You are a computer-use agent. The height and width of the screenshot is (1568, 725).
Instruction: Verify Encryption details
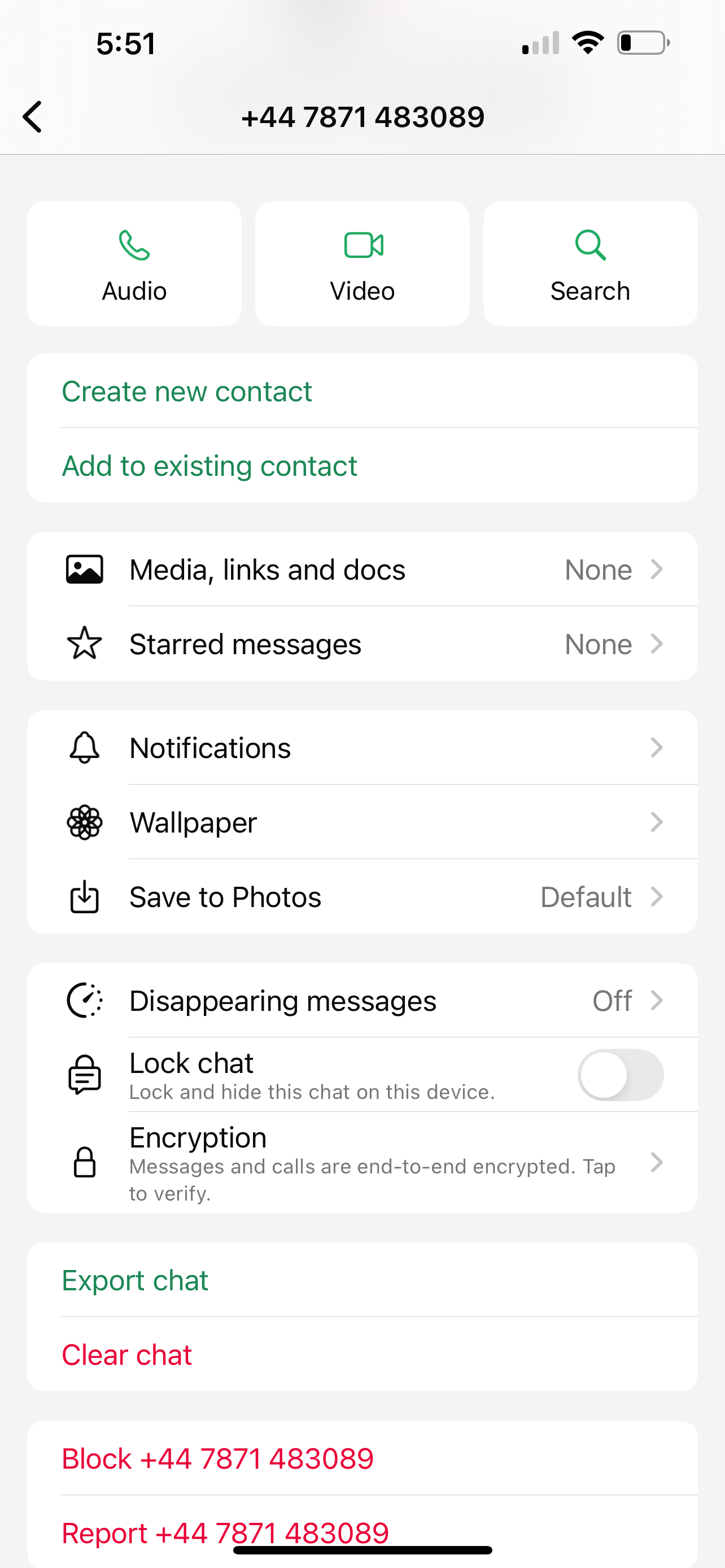coord(362,1163)
